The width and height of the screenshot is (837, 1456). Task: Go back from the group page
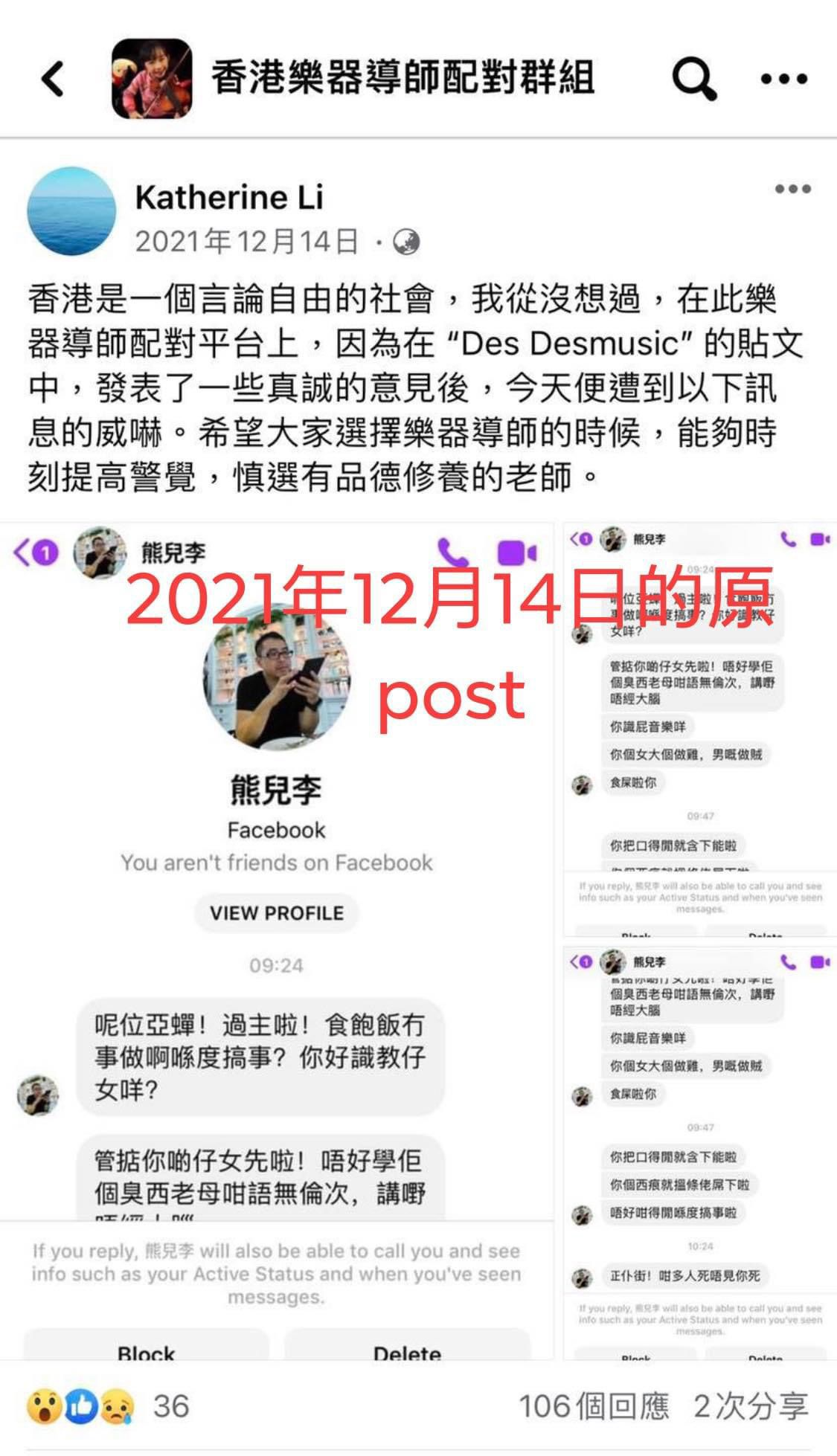tap(52, 79)
